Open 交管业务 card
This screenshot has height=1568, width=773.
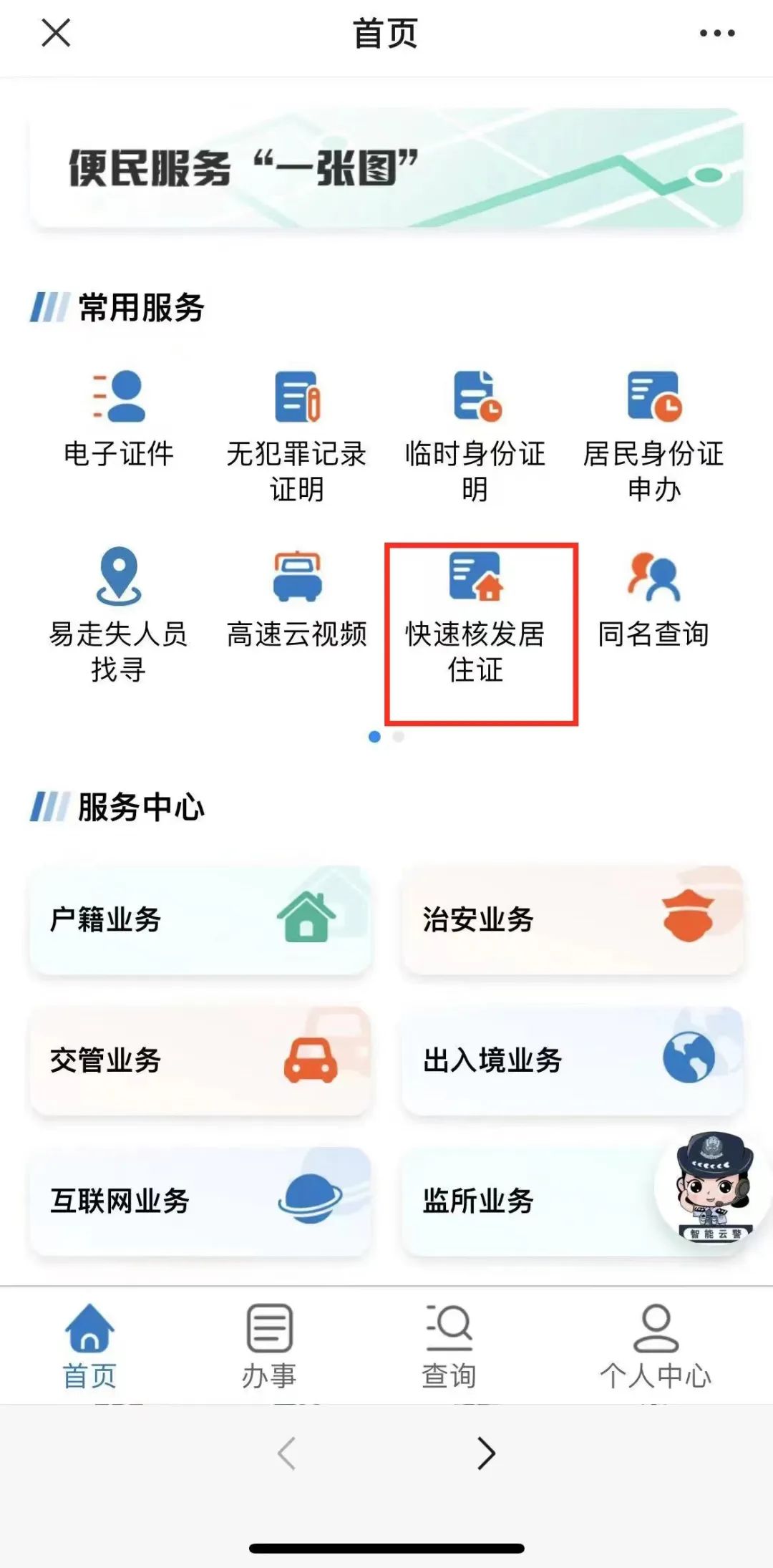click(200, 1060)
